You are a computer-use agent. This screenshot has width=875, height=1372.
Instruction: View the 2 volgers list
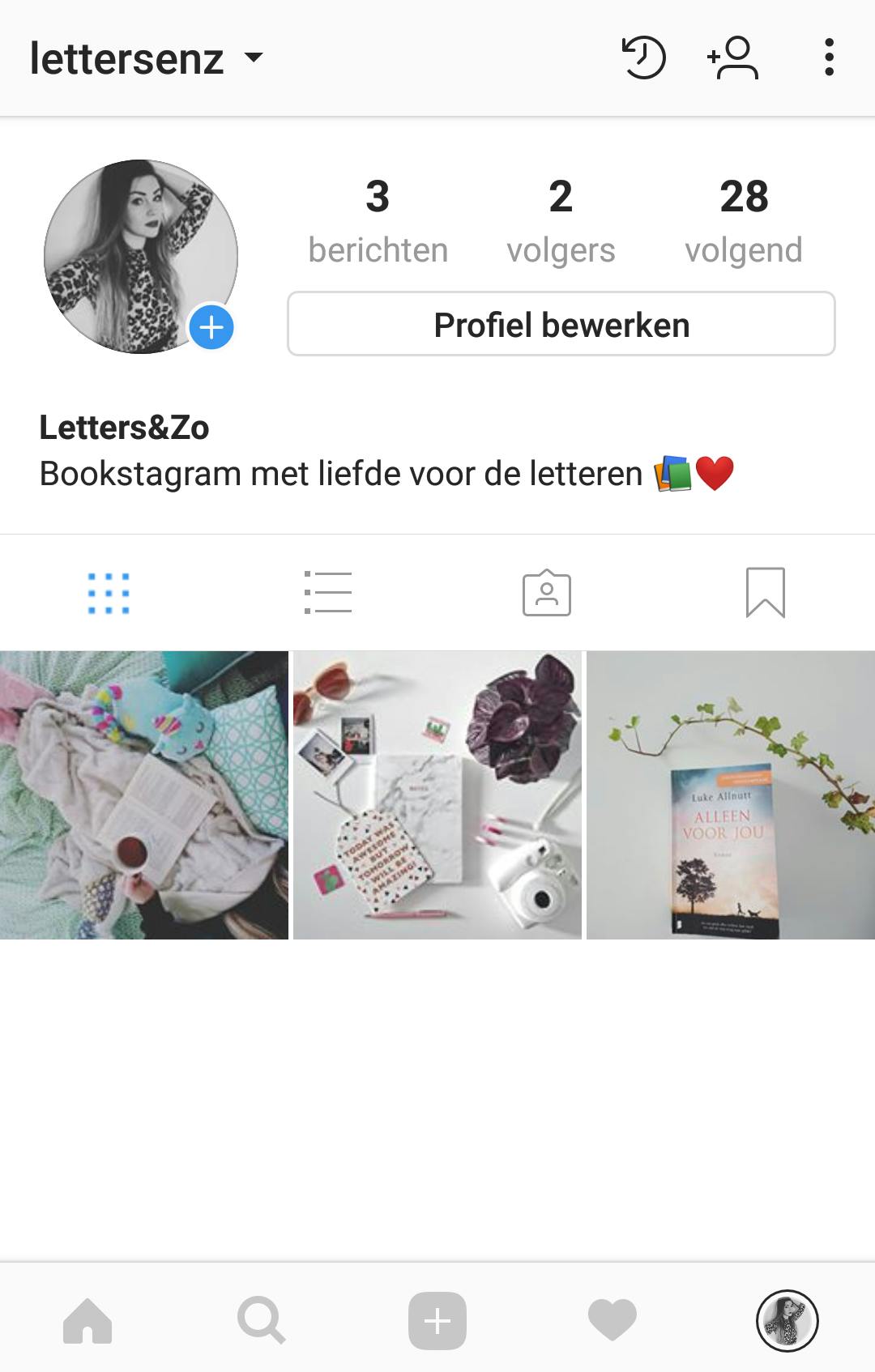(x=561, y=220)
